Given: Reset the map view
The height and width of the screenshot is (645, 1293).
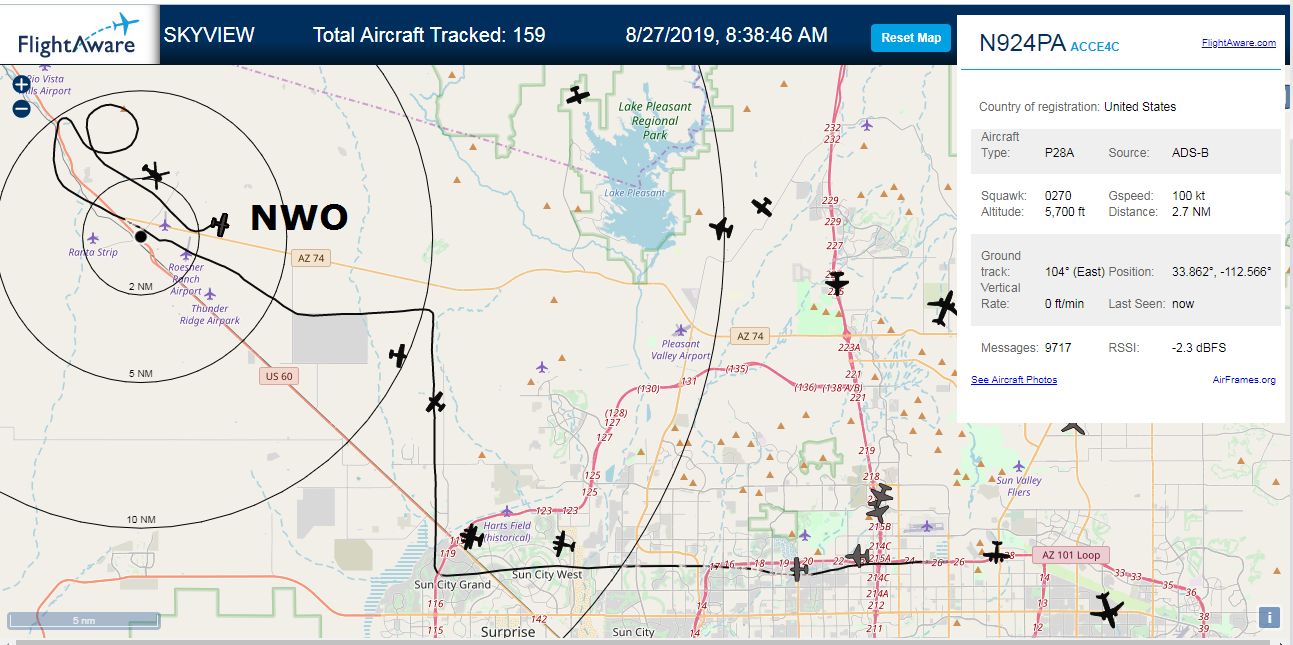Looking at the screenshot, I should click(x=910, y=38).
